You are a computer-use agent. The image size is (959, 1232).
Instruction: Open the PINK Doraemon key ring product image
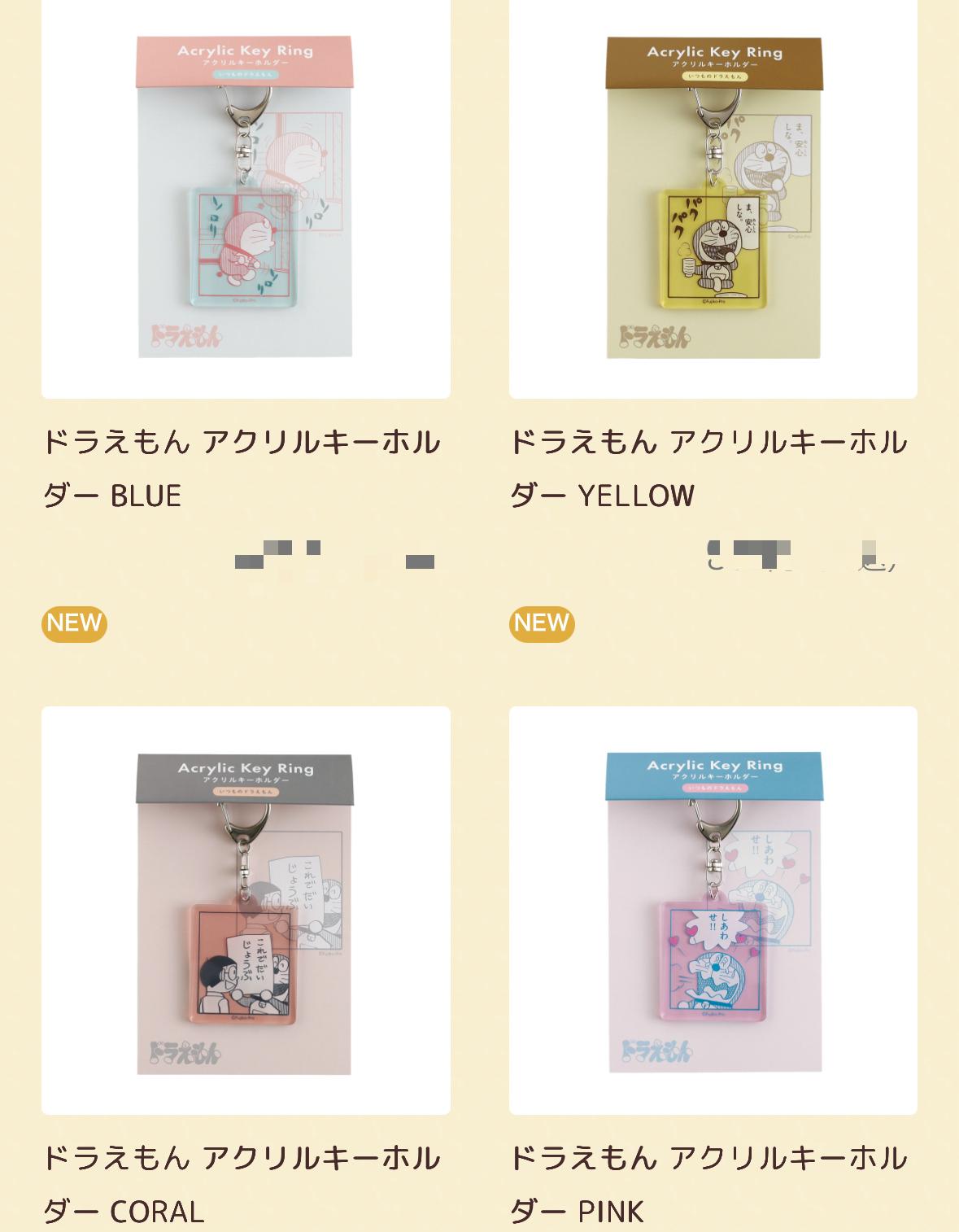pos(713,910)
